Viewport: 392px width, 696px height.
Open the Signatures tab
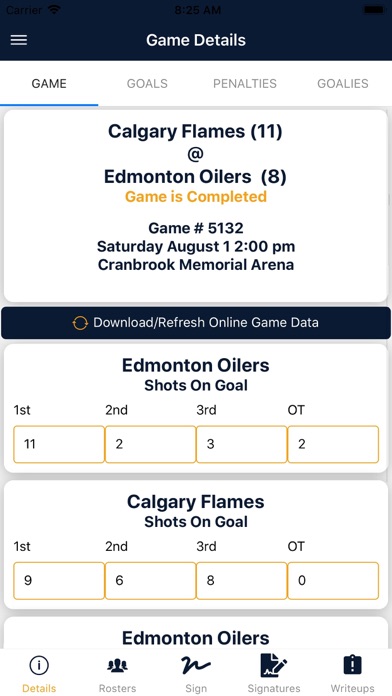tap(274, 673)
